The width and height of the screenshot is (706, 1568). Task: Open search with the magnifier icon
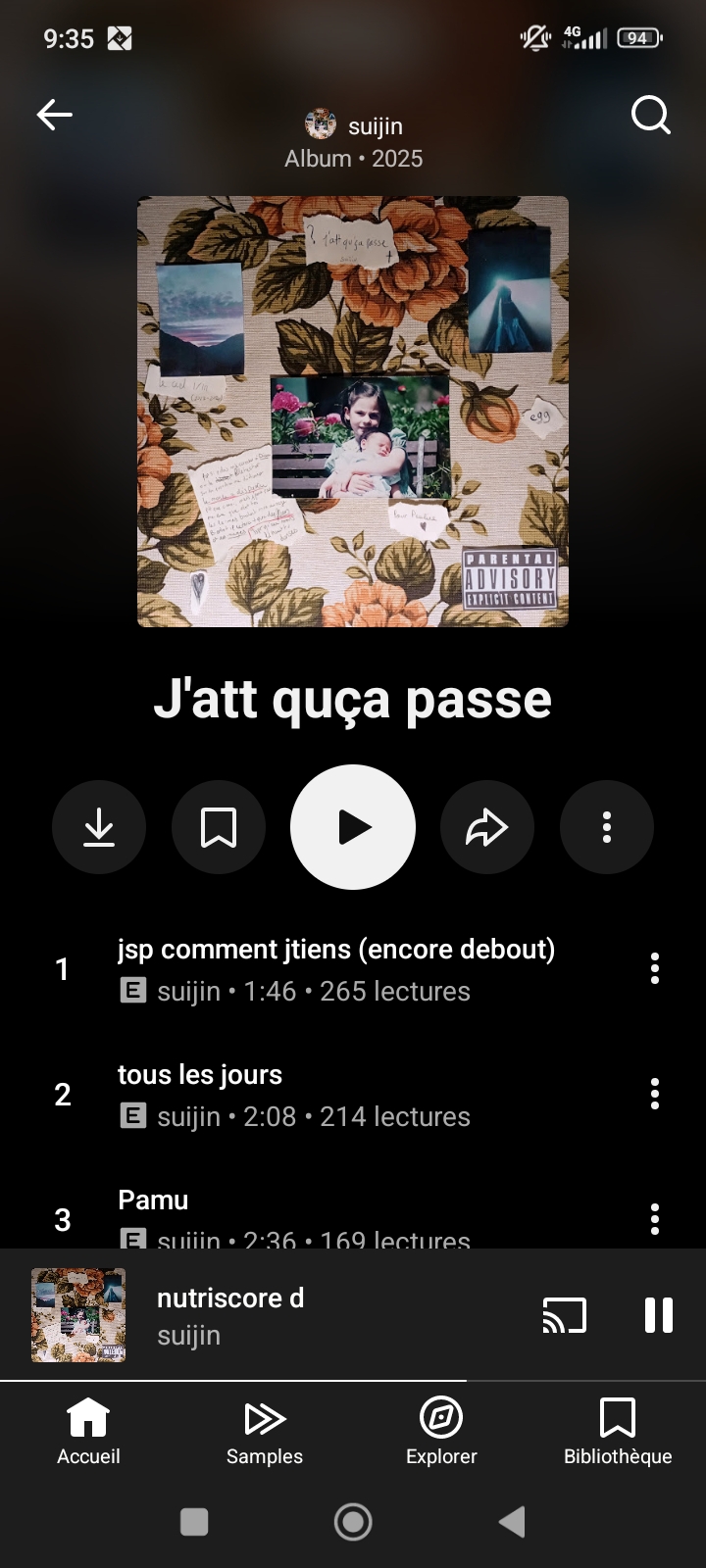650,116
